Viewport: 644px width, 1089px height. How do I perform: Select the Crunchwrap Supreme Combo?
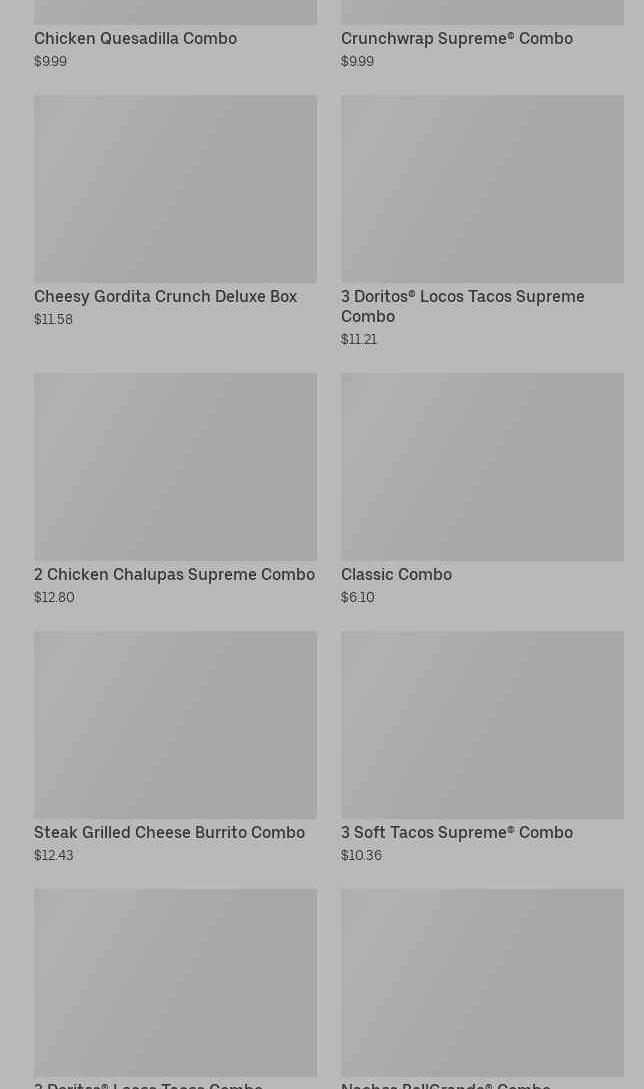click(456, 38)
